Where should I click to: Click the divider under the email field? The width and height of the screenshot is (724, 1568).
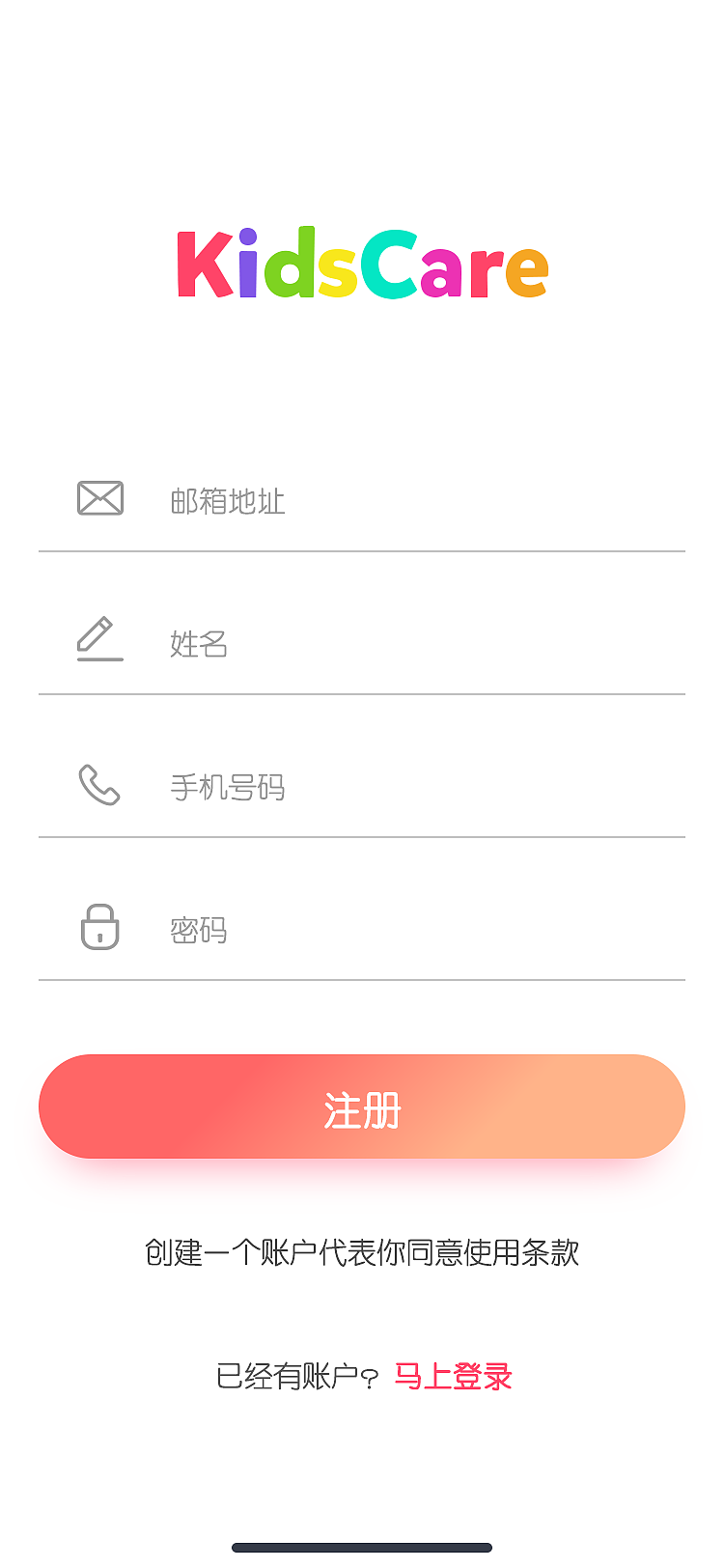pyautogui.click(x=362, y=551)
